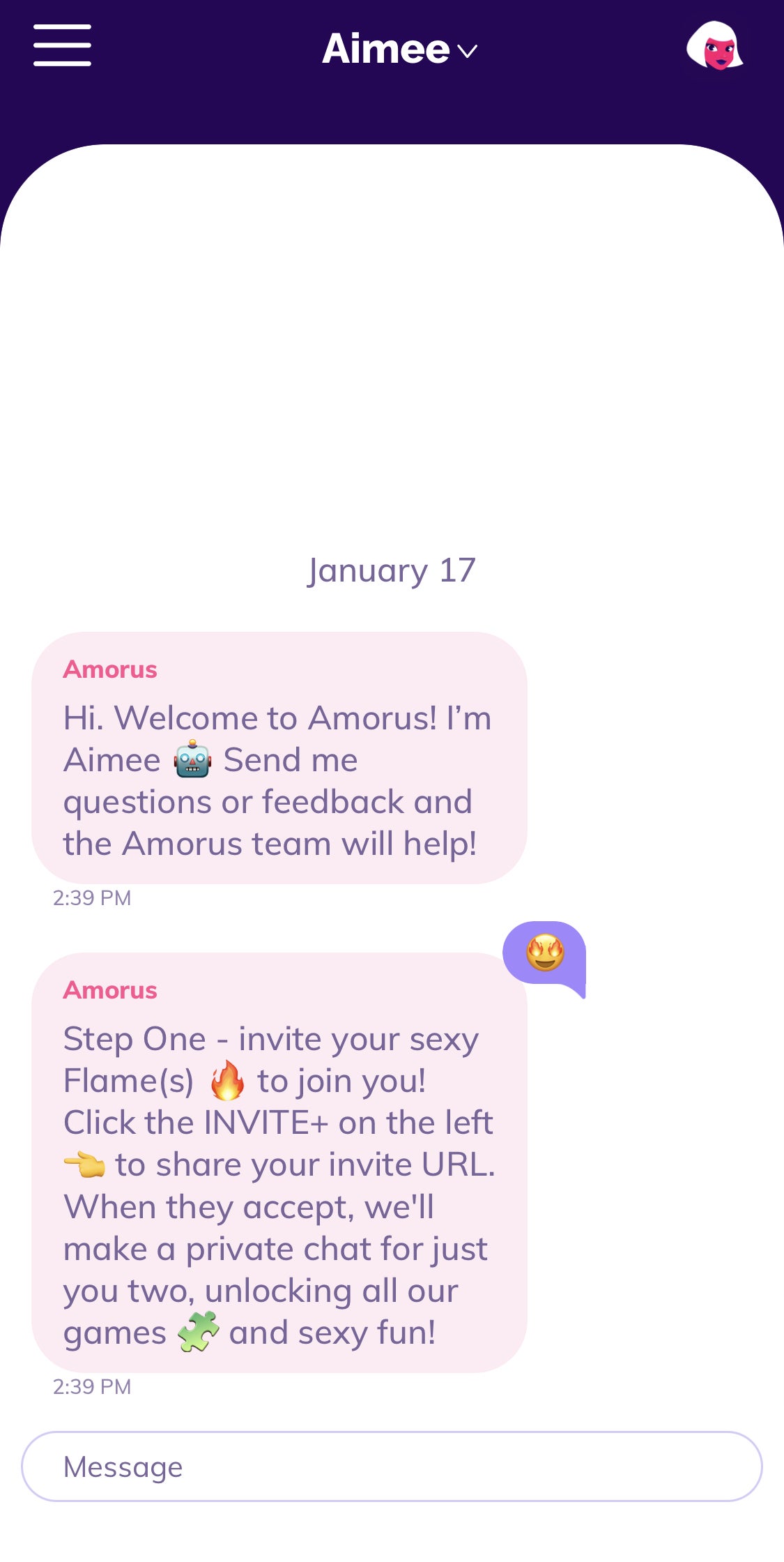
Task: Open the profile avatar icon
Action: (714, 47)
